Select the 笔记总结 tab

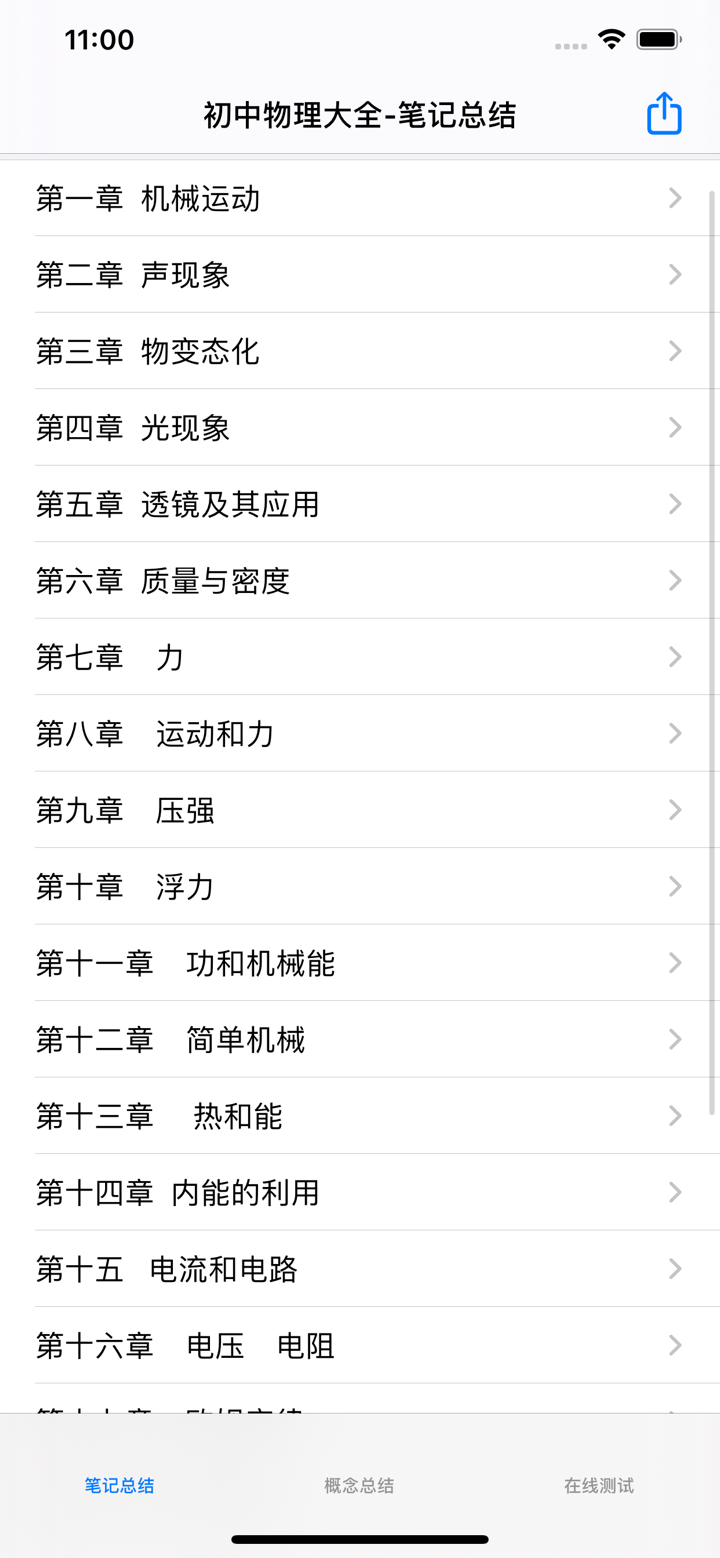pyautogui.click(x=119, y=1486)
